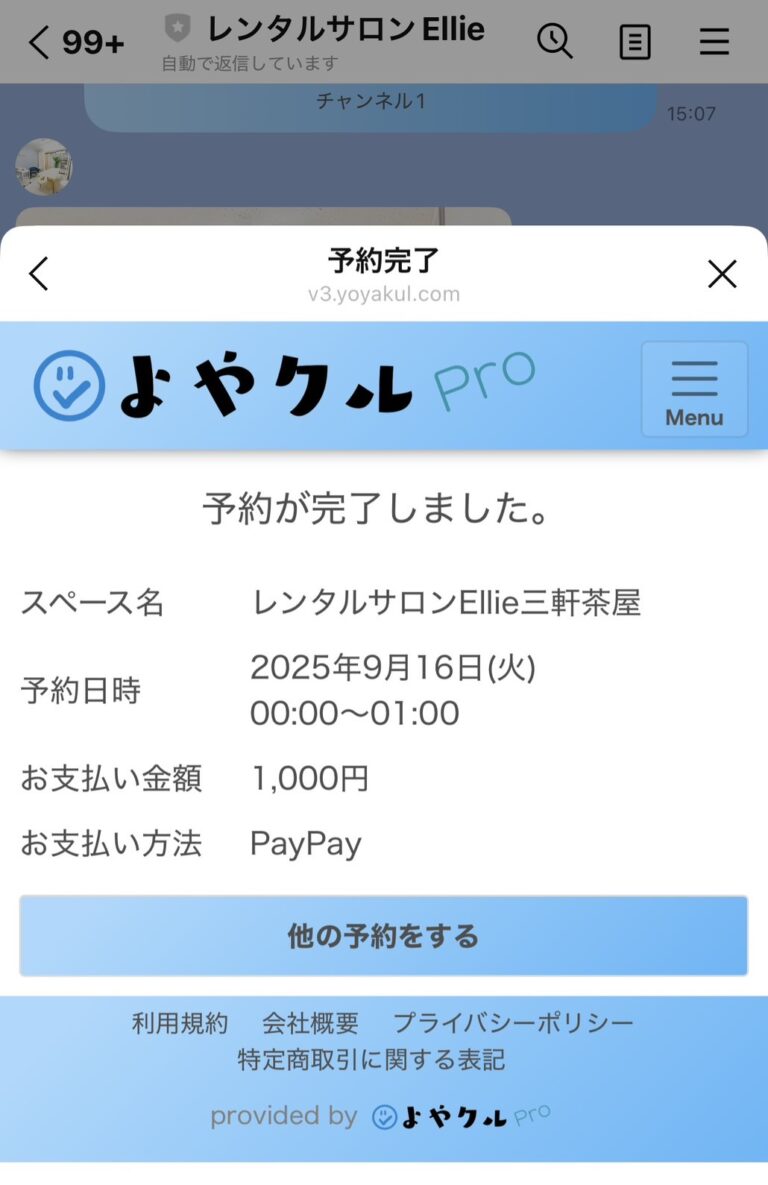Search within the レンタルサロン Ellie chat

point(554,42)
